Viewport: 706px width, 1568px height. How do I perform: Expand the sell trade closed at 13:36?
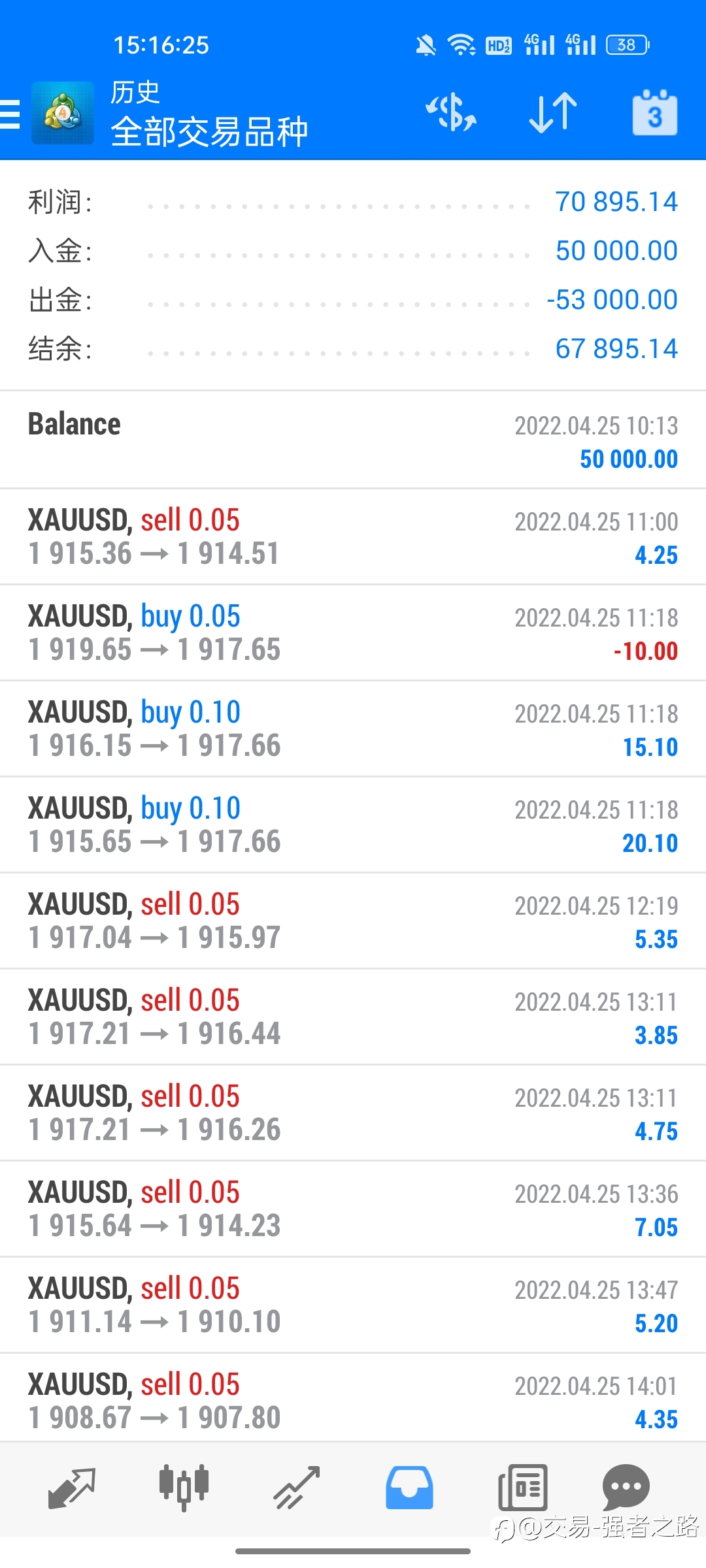(x=353, y=1209)
